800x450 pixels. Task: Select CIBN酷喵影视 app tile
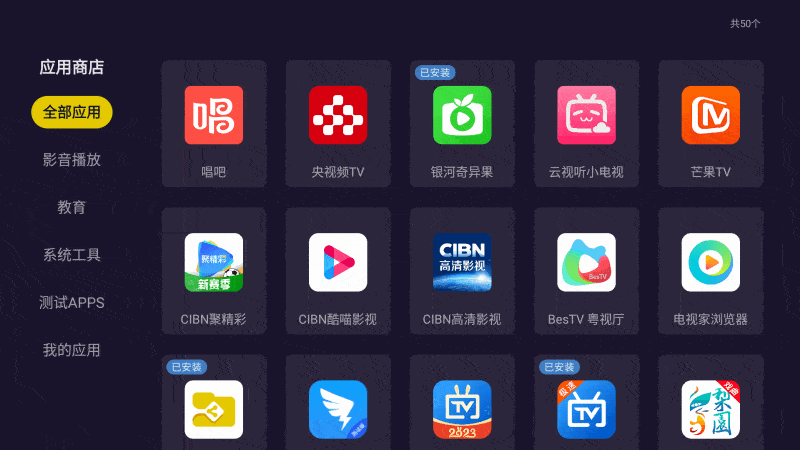(x=338, y=271)
